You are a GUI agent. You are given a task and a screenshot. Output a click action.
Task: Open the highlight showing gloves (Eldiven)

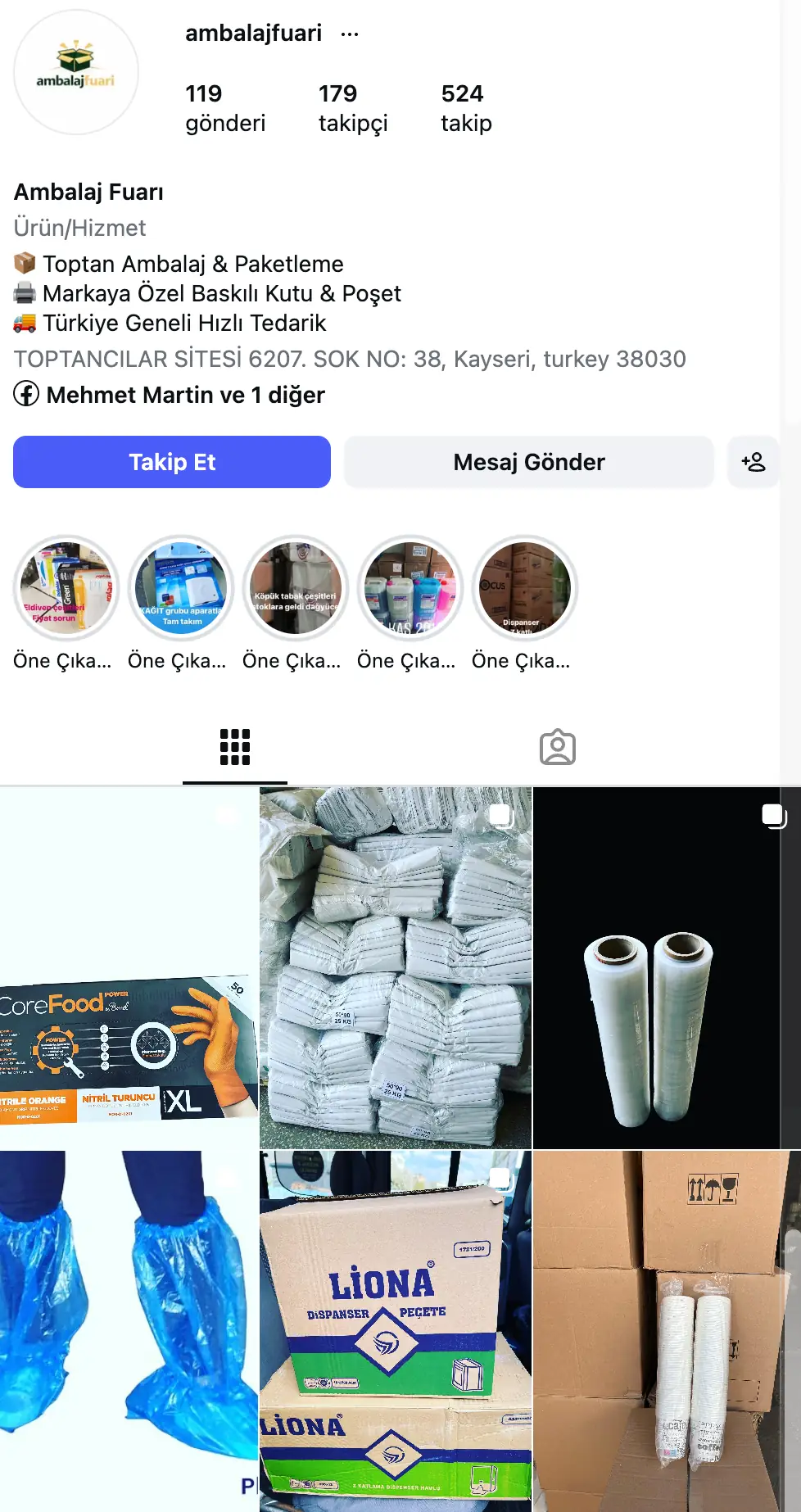tap(66, 588)
